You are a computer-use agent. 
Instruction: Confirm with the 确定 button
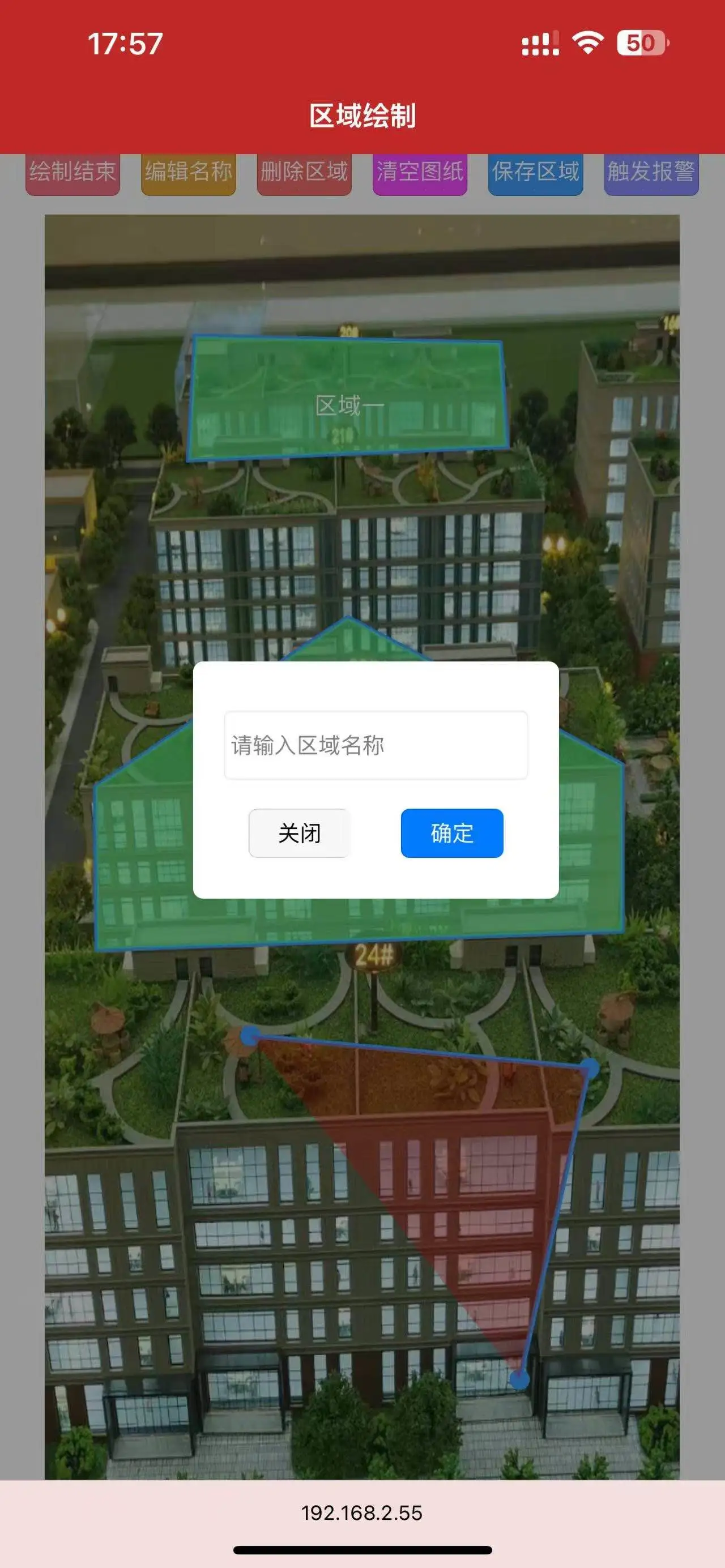pos(451,832)
